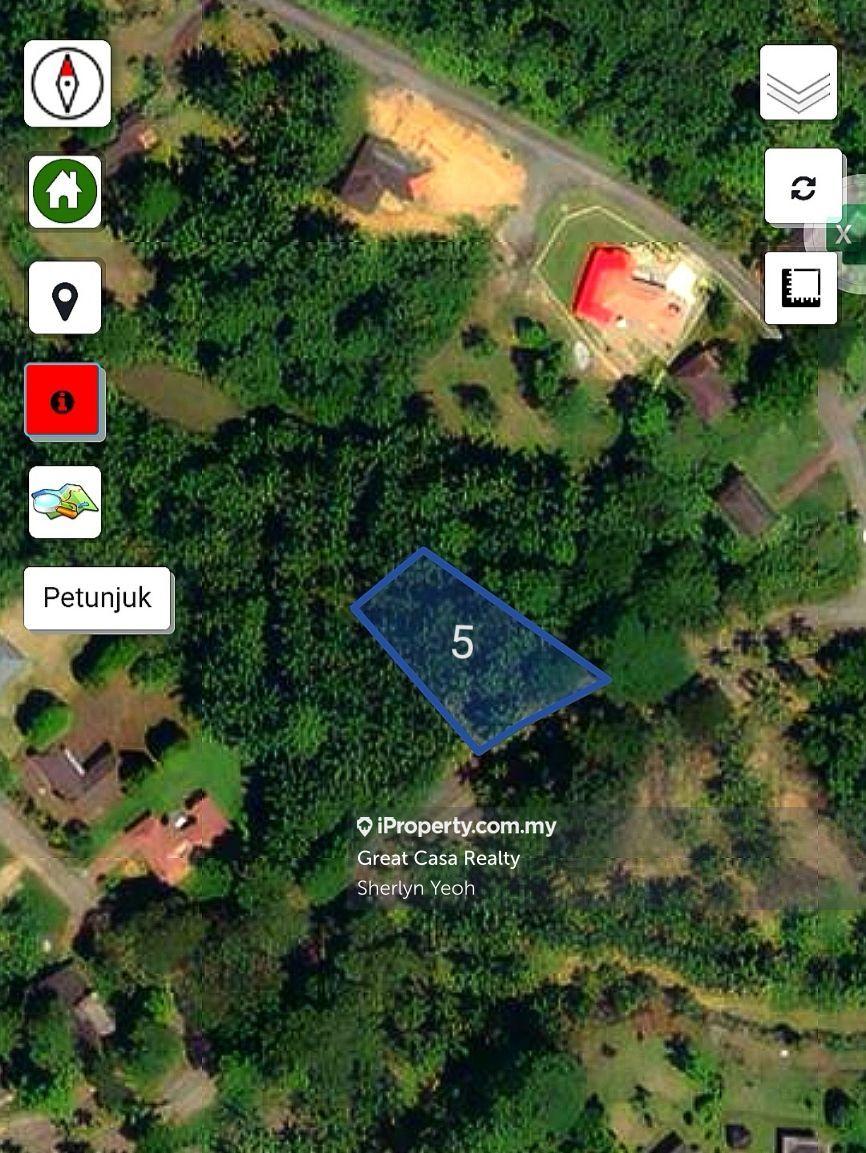The width and height of the screenshot is (866, 1153).
Task: Select the green home icon
Action: point(64,191)
